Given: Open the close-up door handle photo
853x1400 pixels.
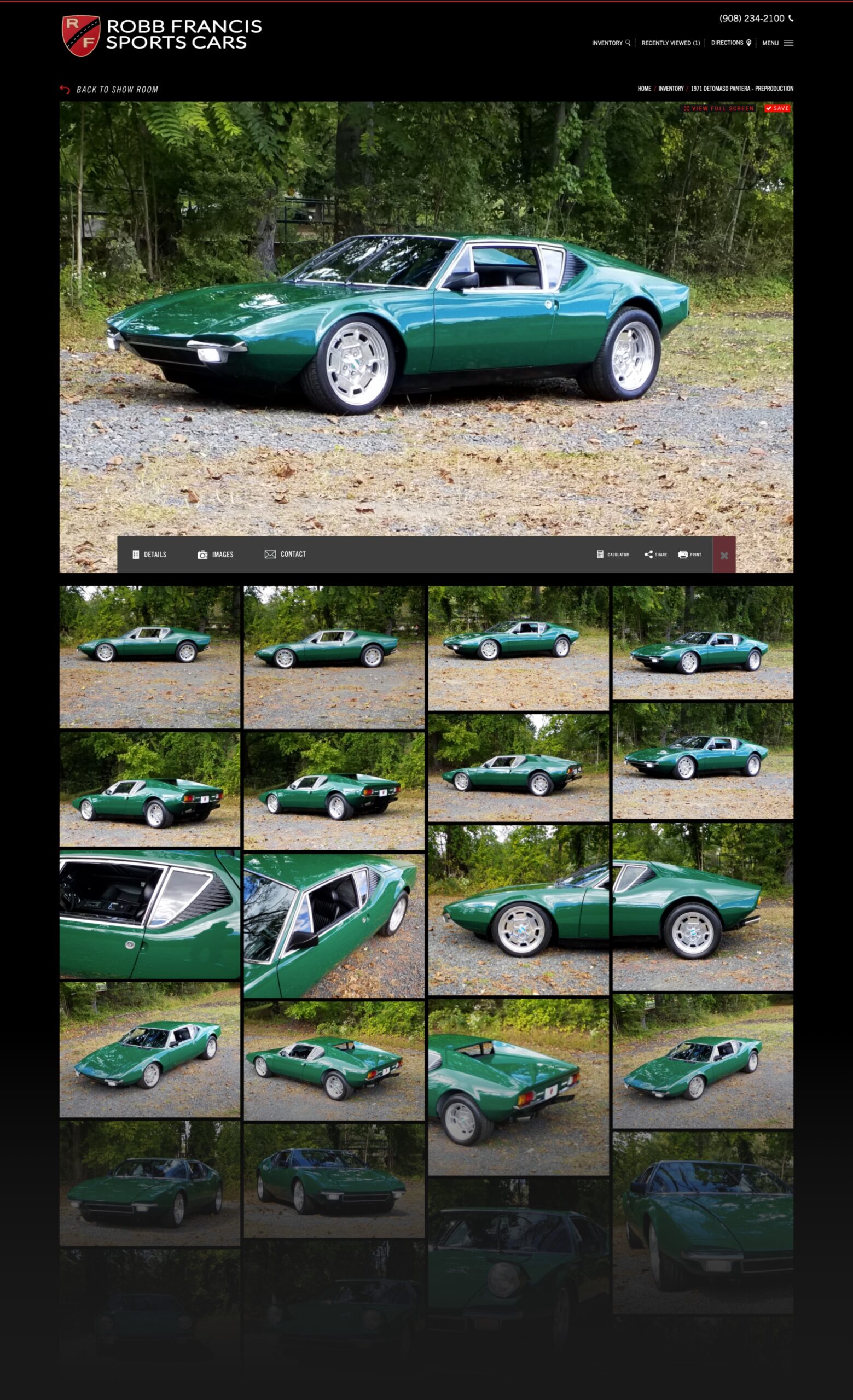Looking at the screenshot, I should pos(149,914).
